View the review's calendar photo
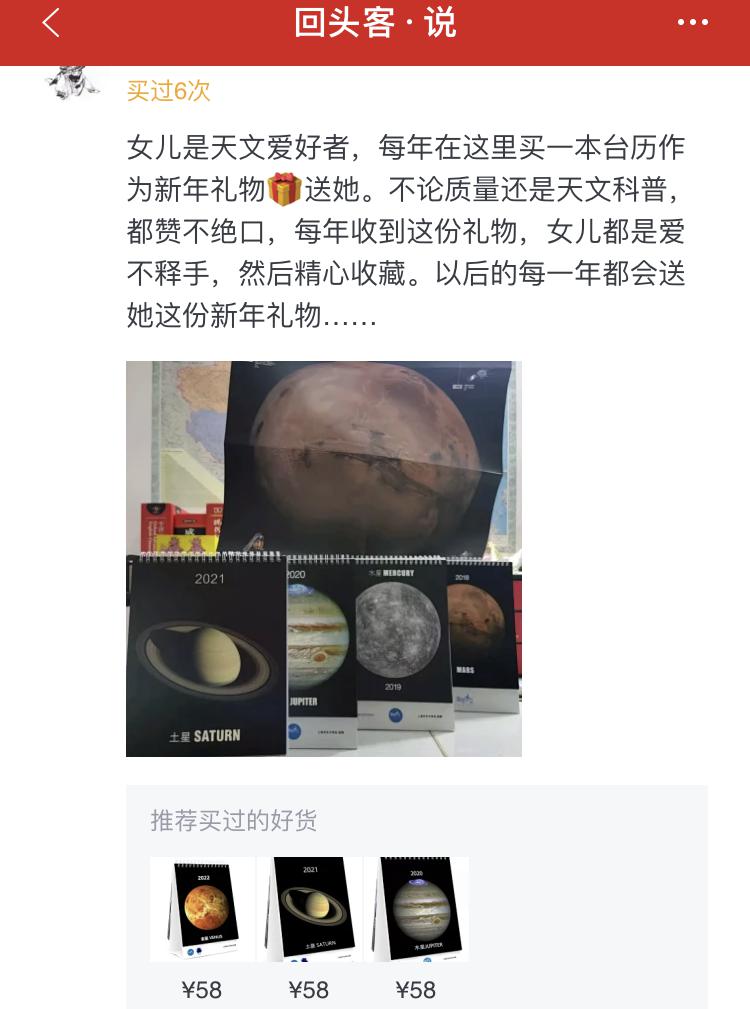The image size is (750, 1009). pos(323,558)
